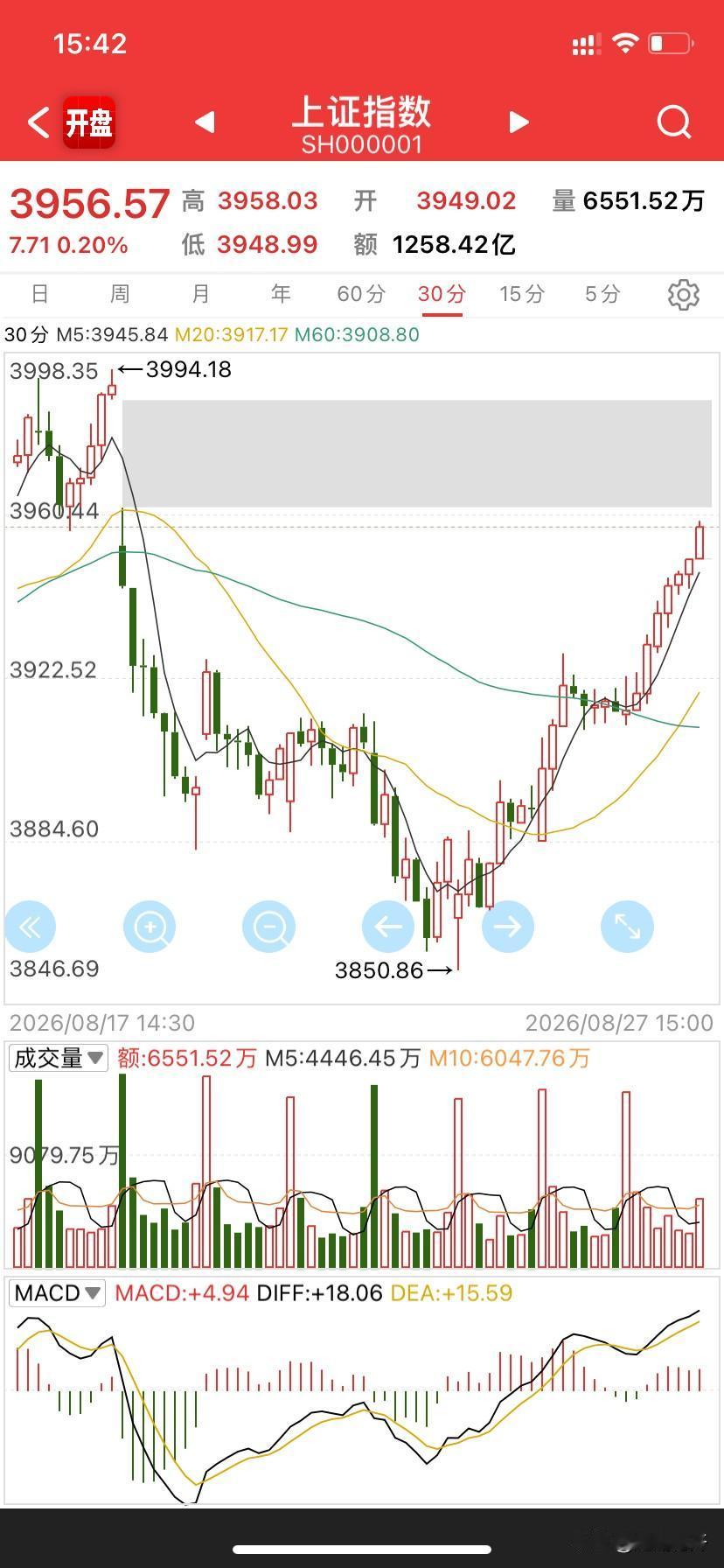Image resolution: width=724 pixels, height=1568 pixels.
Task: Switch to the 月 monthly chart tab
Action: coord(201,294)
